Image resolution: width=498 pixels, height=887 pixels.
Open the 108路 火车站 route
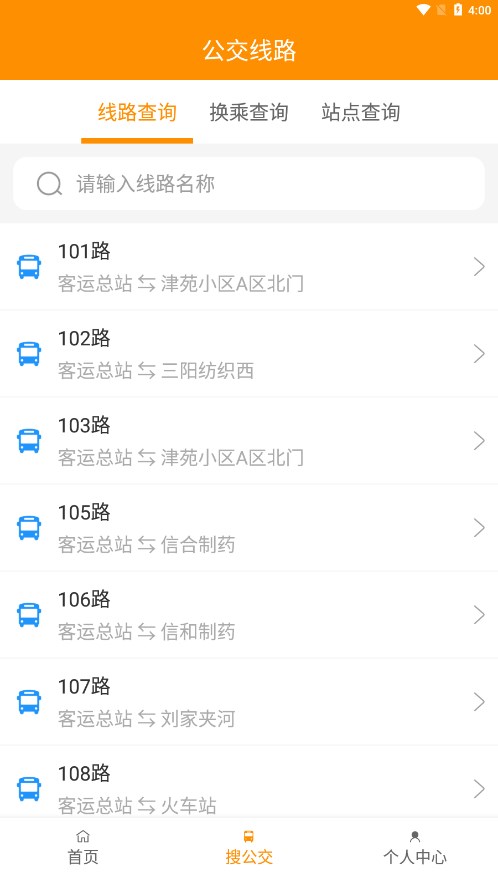point(249,782)
